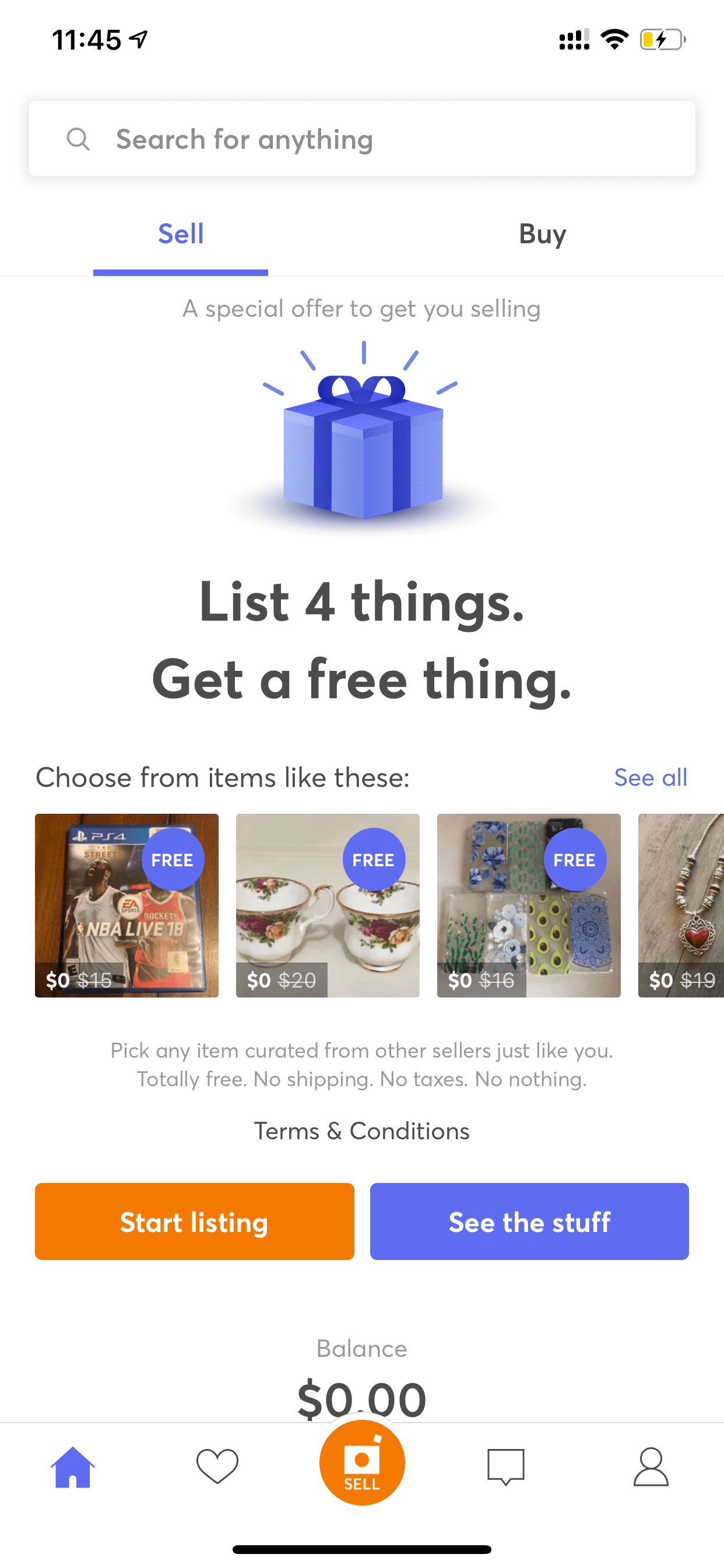Screen dimensions: 724x1568
Task: Switch to the Buy tab
Action: click(x=542, y=235)
